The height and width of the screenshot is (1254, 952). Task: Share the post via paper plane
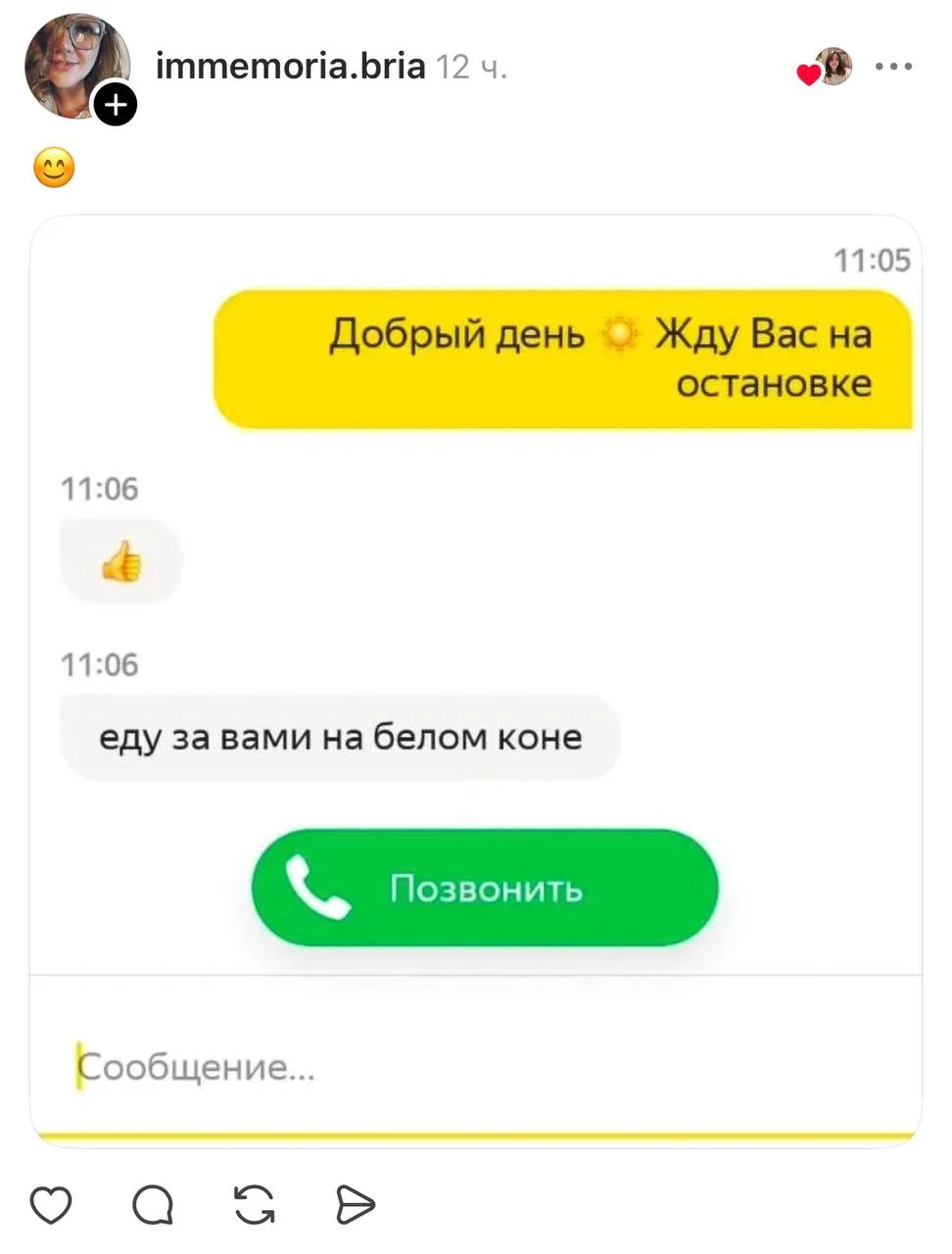[355, 1204]
